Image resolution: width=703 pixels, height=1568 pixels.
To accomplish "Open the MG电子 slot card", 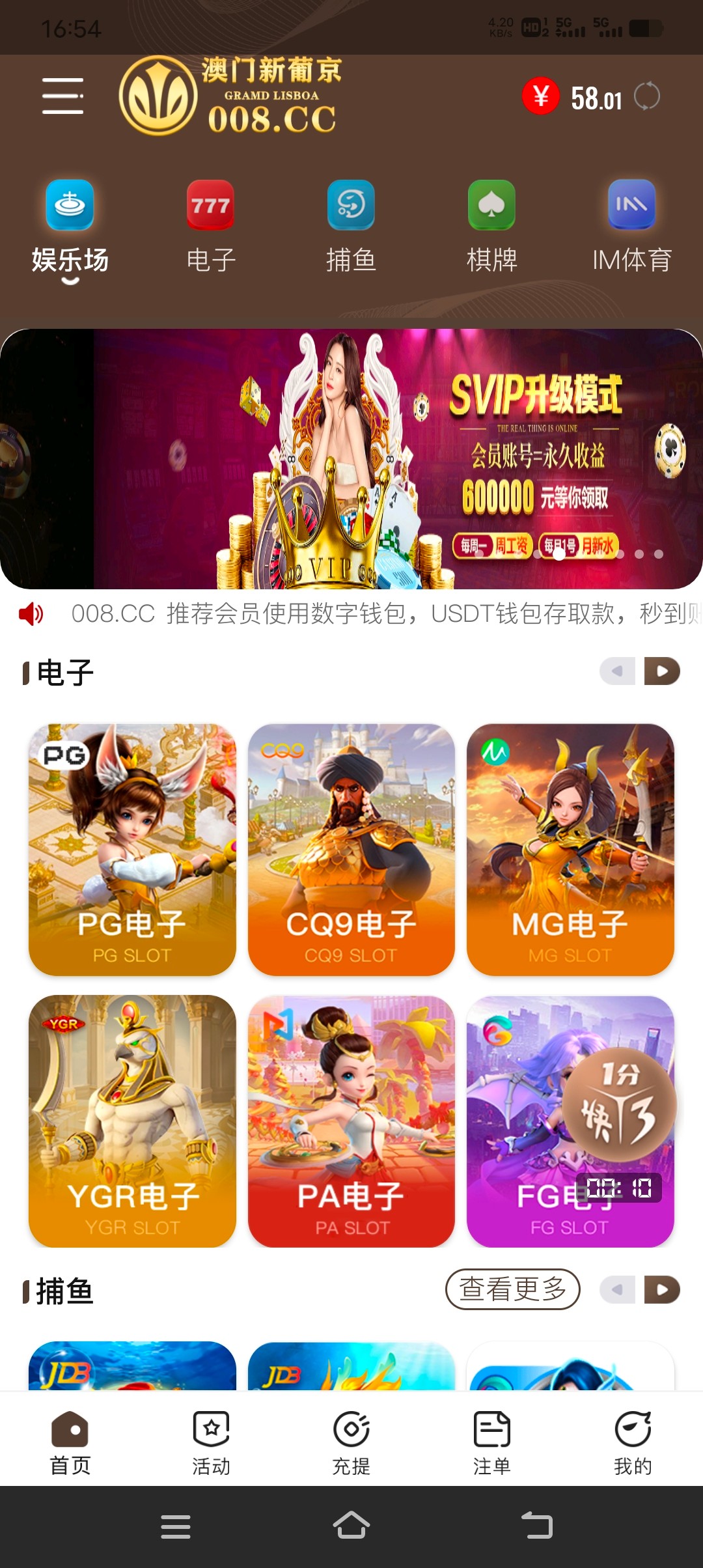I will 570,849.
